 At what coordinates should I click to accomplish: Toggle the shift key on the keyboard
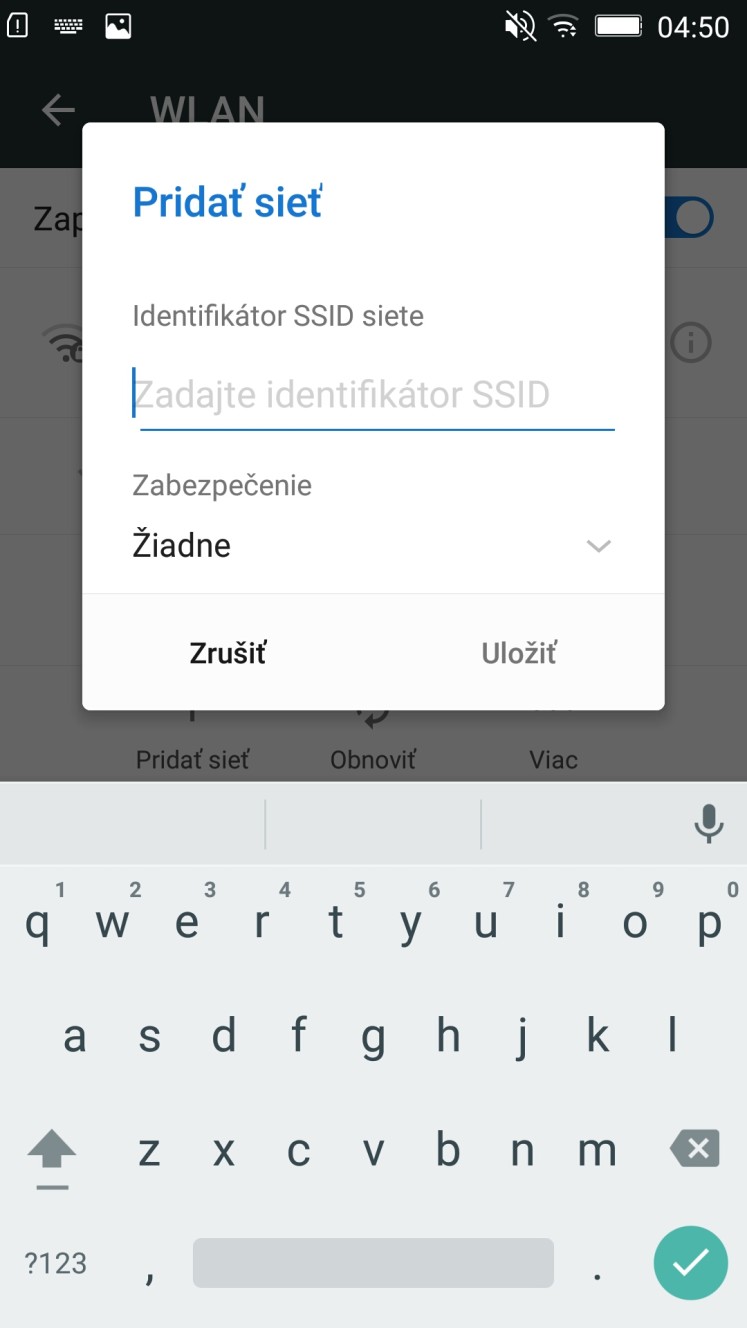(x=52, y=1155)
